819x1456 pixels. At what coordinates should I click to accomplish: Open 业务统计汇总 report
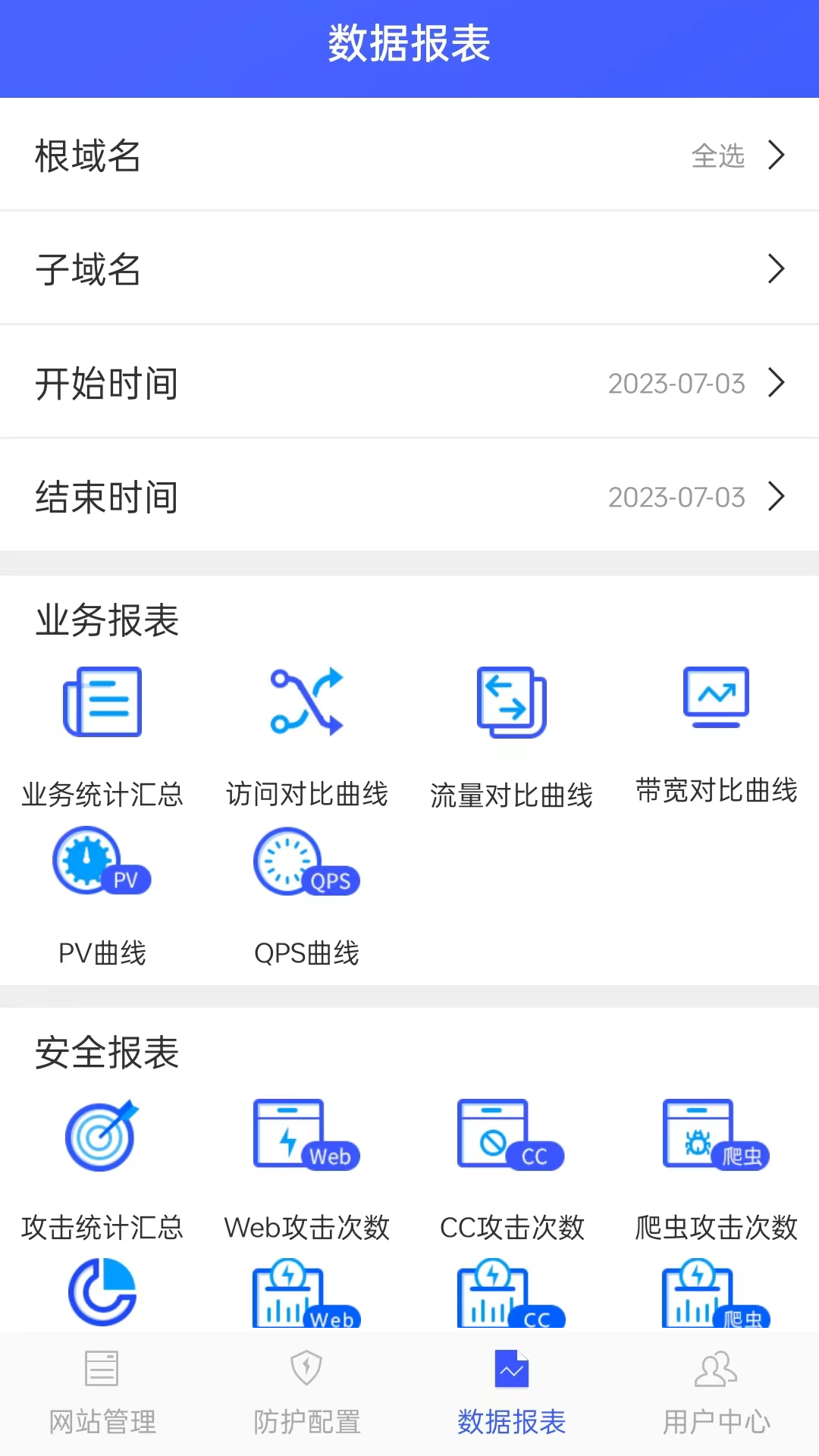[x=102, y=736]
